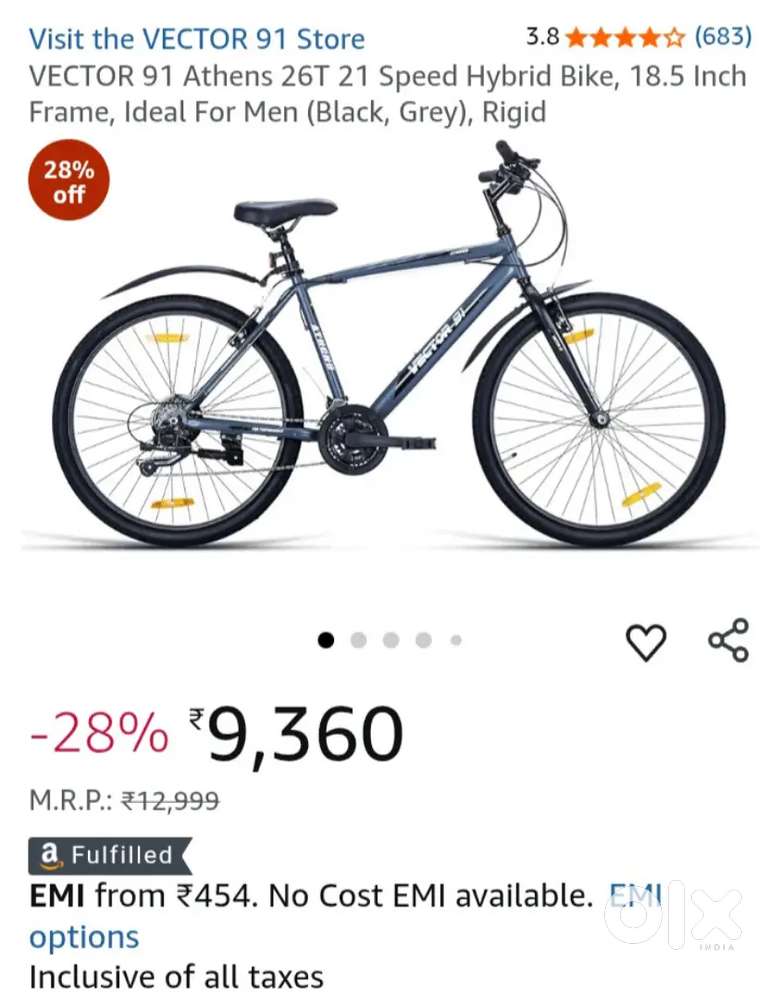Open the VECTOR 91 Store link
This screenshot has height=999, width=781.
tap(198, 39)
